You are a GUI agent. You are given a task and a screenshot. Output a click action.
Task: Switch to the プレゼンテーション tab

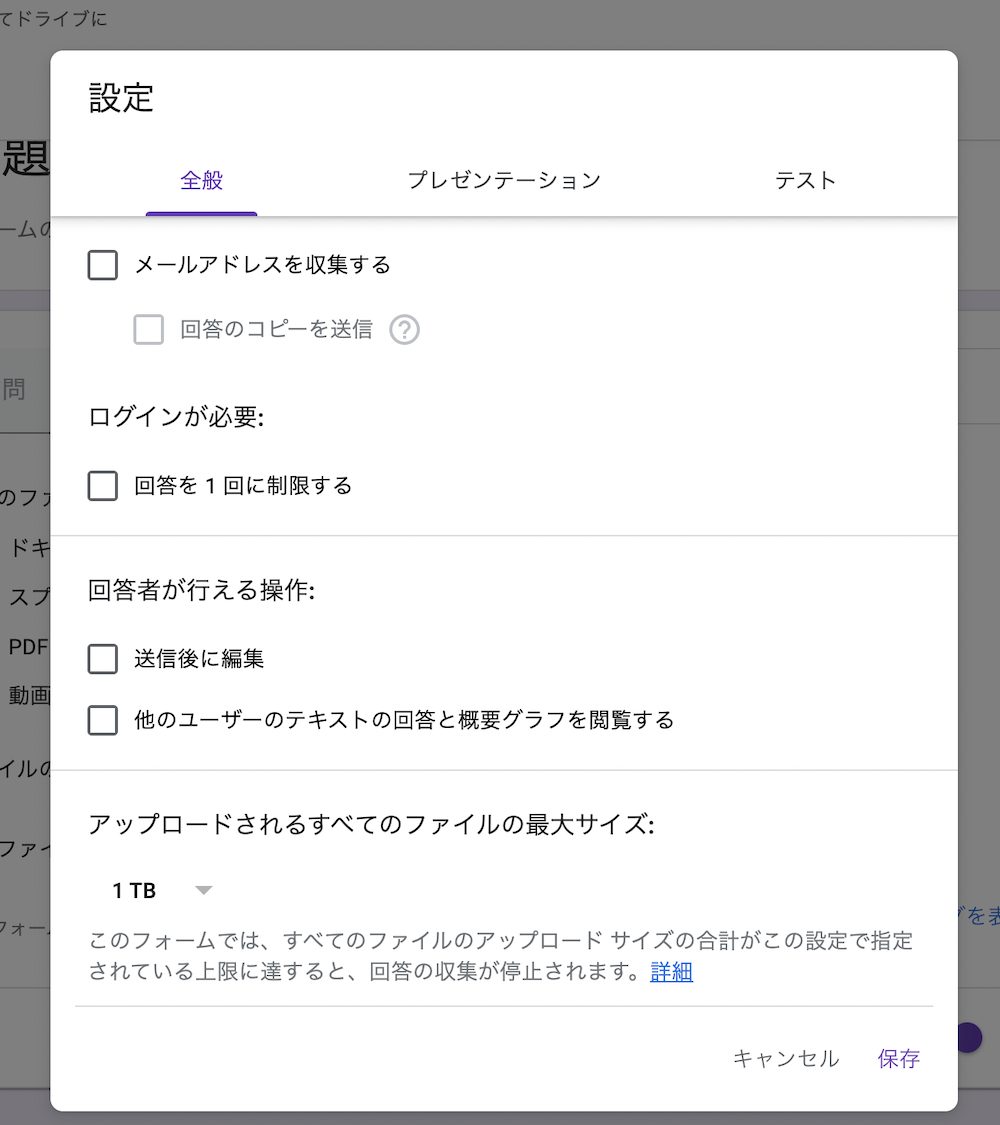(x=505, y=180)
